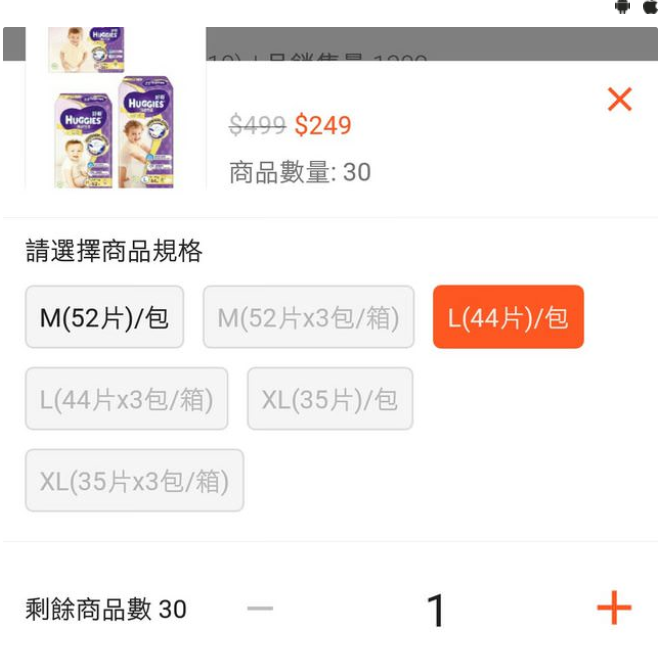The image size is (658, 649).
Task: Select the M(52片)/包 option
Action: (x=104, y=318)
